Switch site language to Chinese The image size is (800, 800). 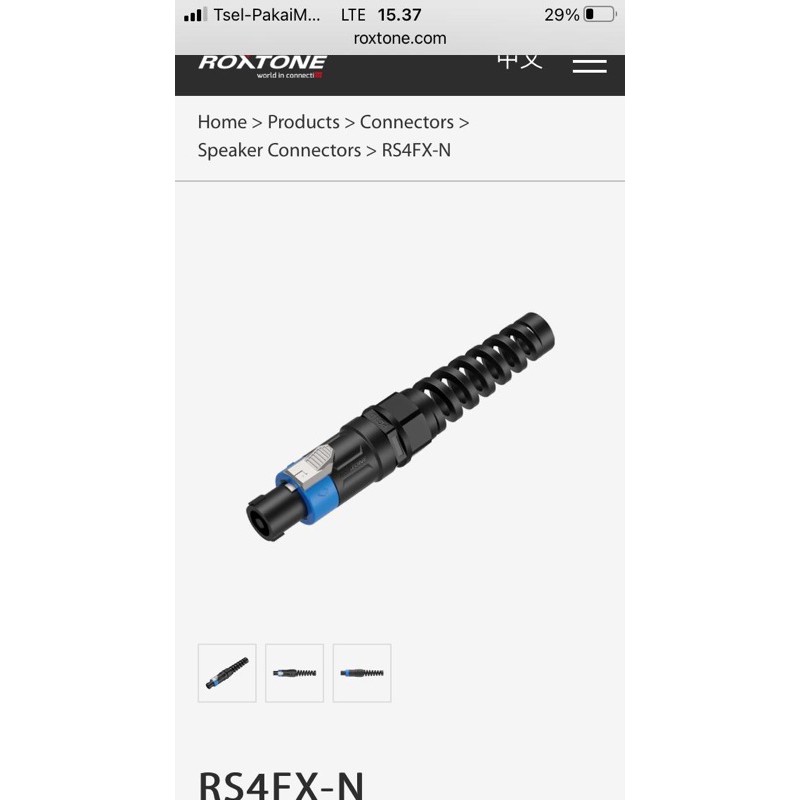pos(519,61)
